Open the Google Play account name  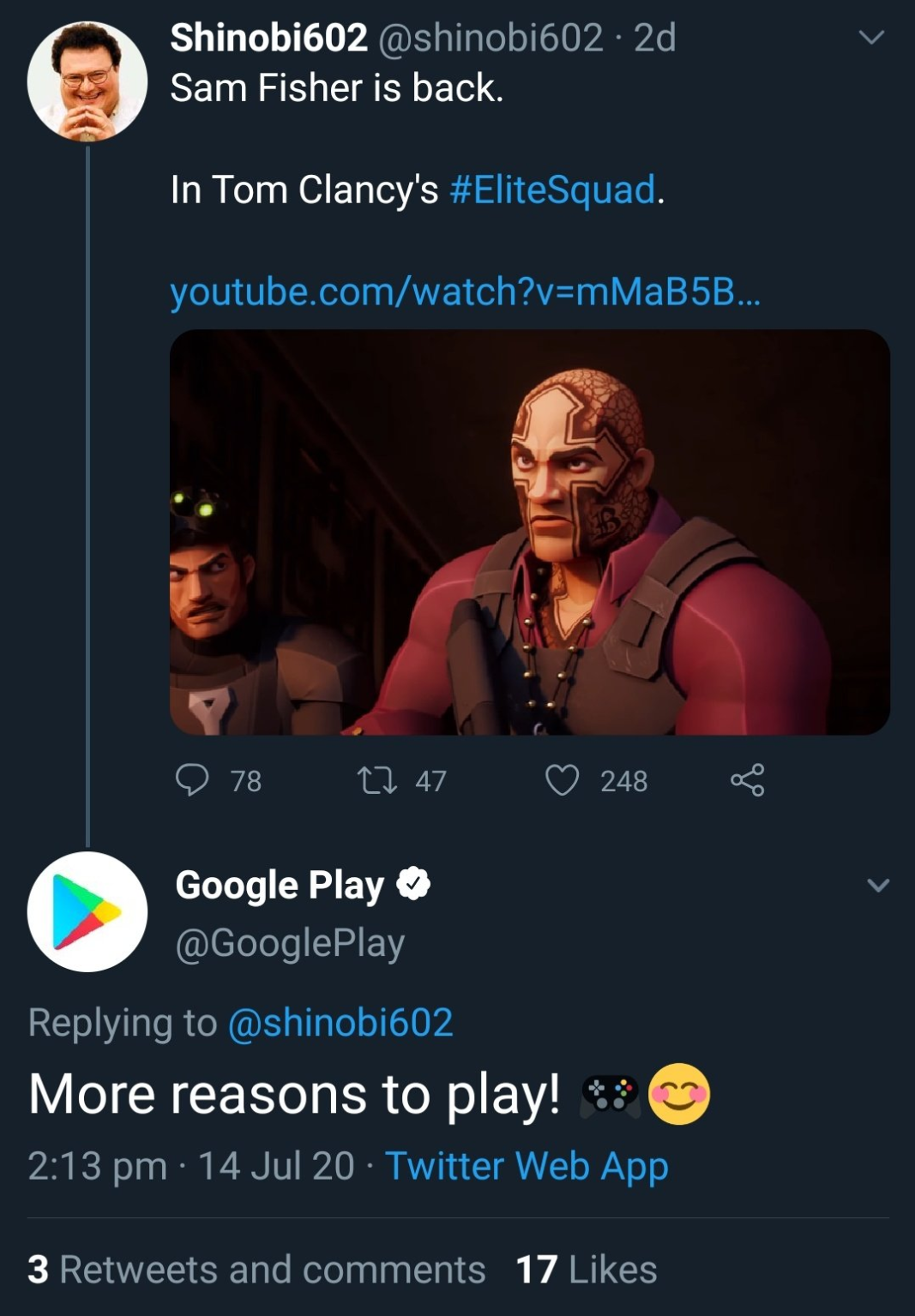(x=280, y=886)
